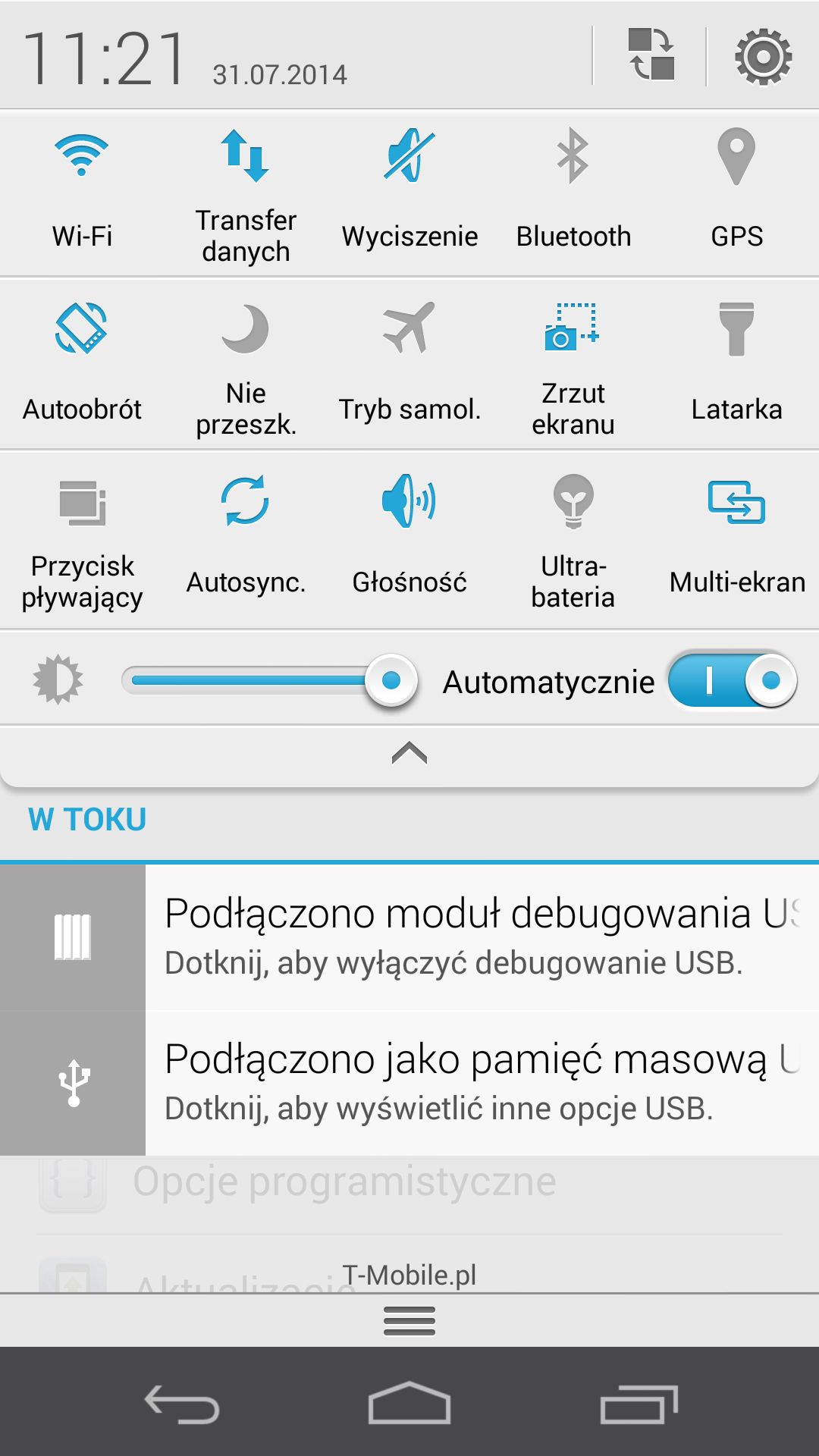Open settings via the gear icon

(763, 57)
